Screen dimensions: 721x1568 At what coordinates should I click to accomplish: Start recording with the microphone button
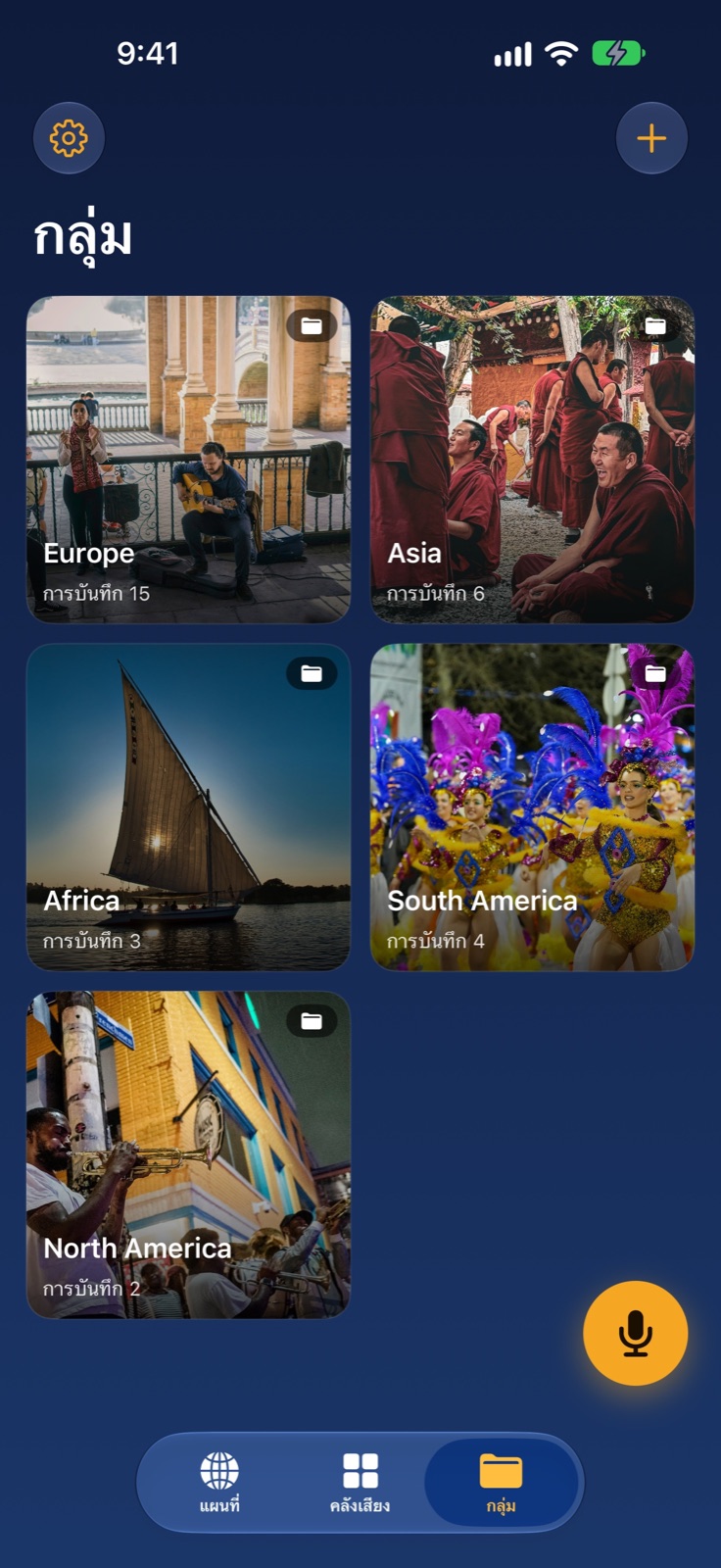[636, 1333]
